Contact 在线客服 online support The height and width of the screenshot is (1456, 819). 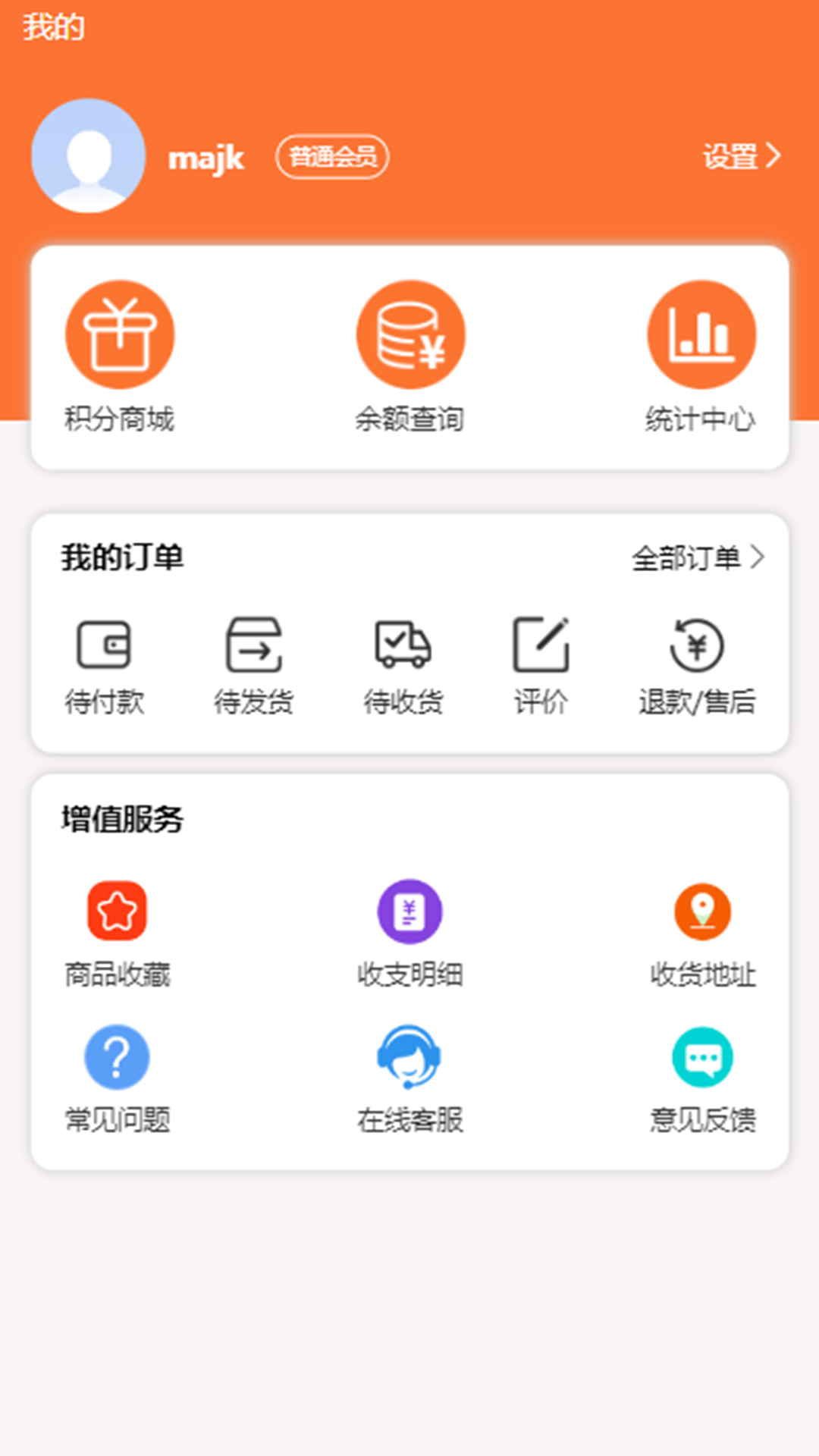coord(410,1078)
